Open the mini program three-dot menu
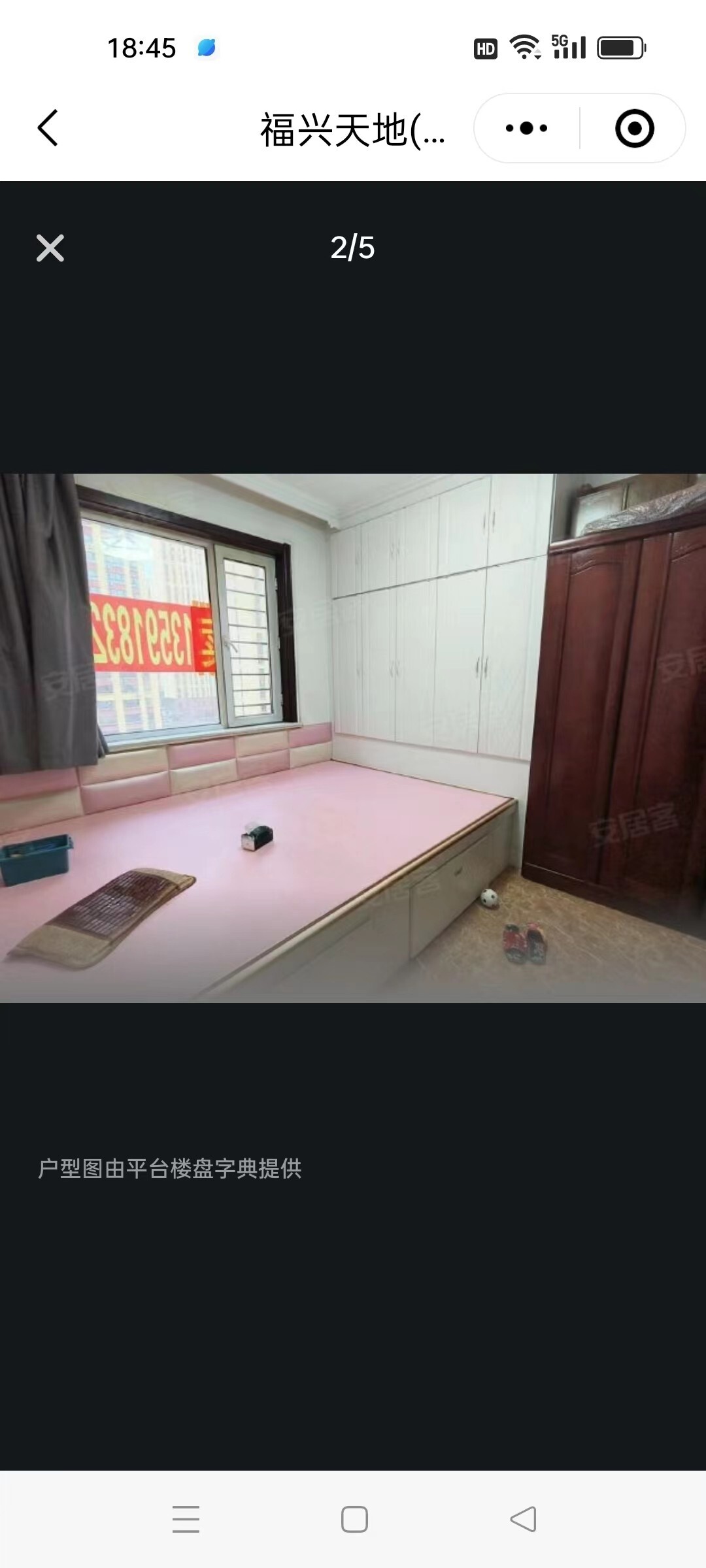The width and height of the screenshot is (706, 1568). point(527,128)
